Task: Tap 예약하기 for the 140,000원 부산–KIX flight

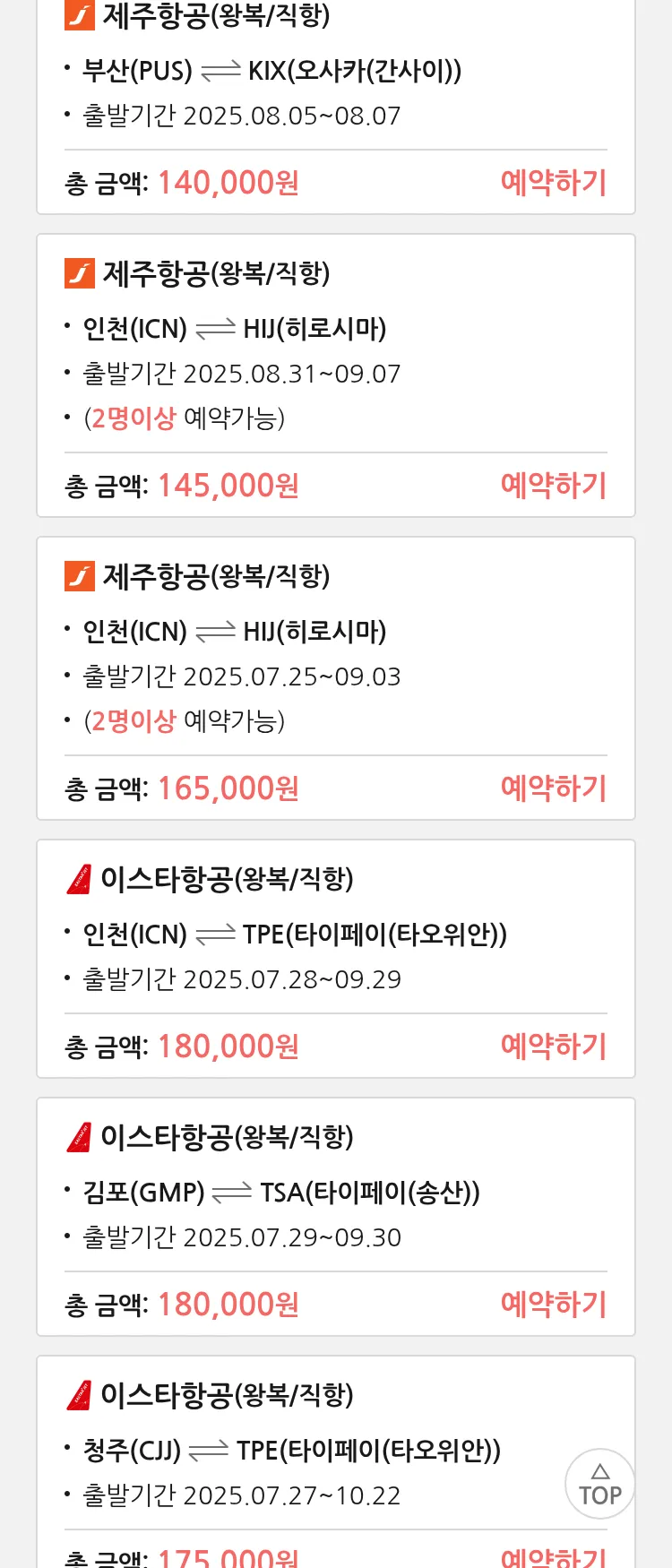Action: point(553,183)
